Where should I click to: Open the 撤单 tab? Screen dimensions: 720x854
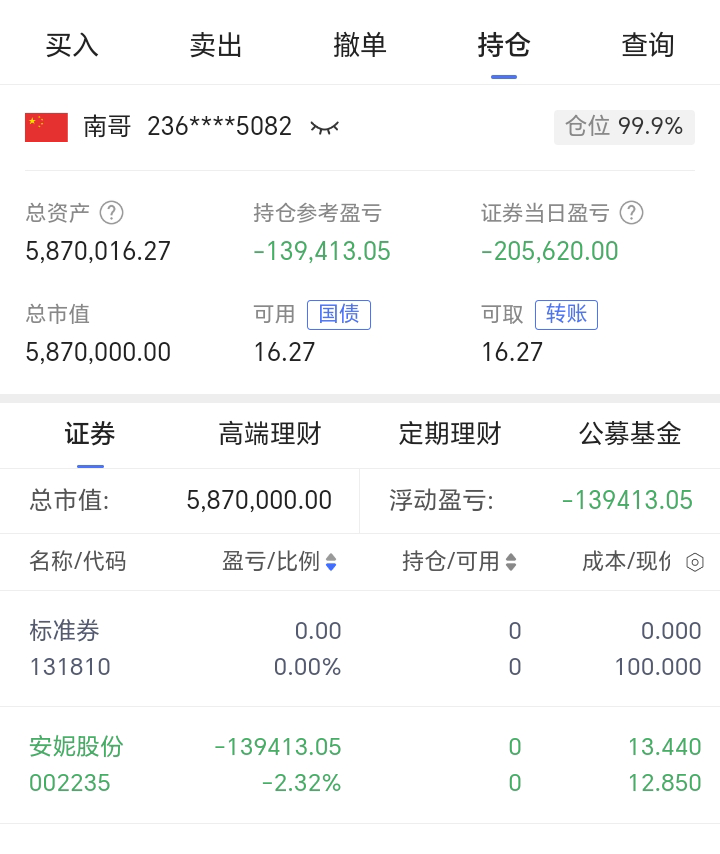click(360, 45)
